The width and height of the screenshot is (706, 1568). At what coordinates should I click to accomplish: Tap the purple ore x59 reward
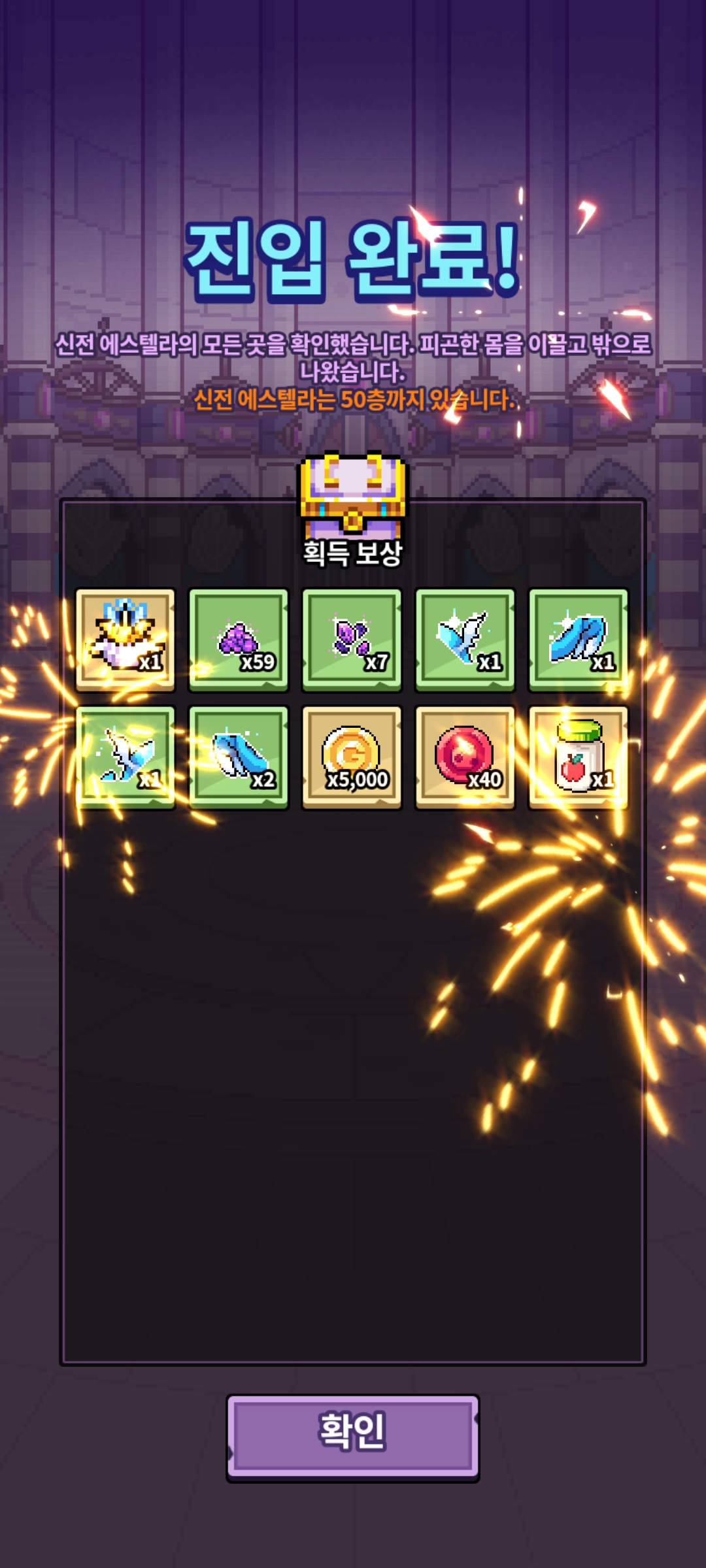coord(239,640)
